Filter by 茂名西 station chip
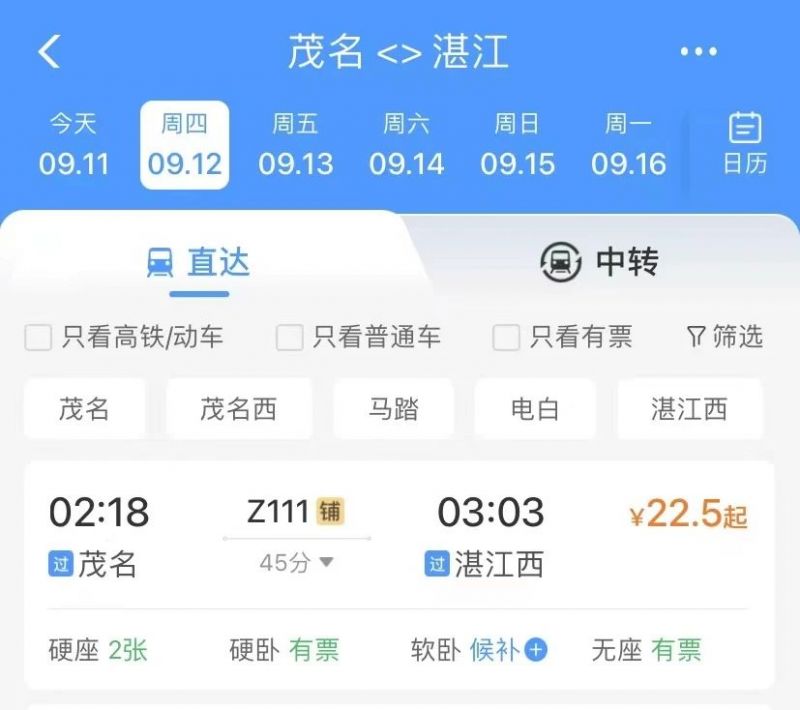 [238, 409]
